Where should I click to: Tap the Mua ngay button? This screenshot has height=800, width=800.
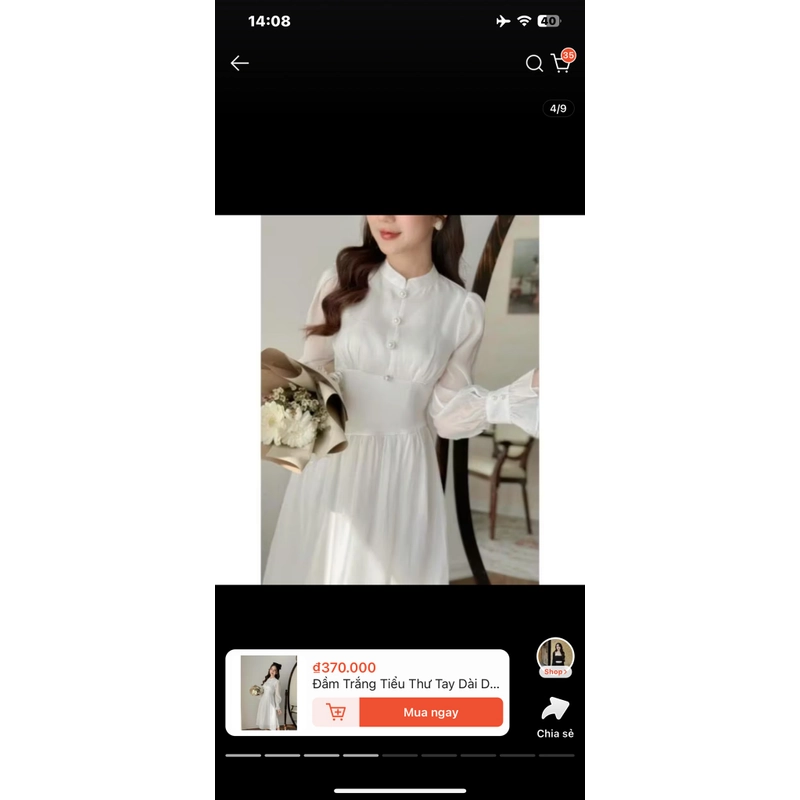[430, 712]
